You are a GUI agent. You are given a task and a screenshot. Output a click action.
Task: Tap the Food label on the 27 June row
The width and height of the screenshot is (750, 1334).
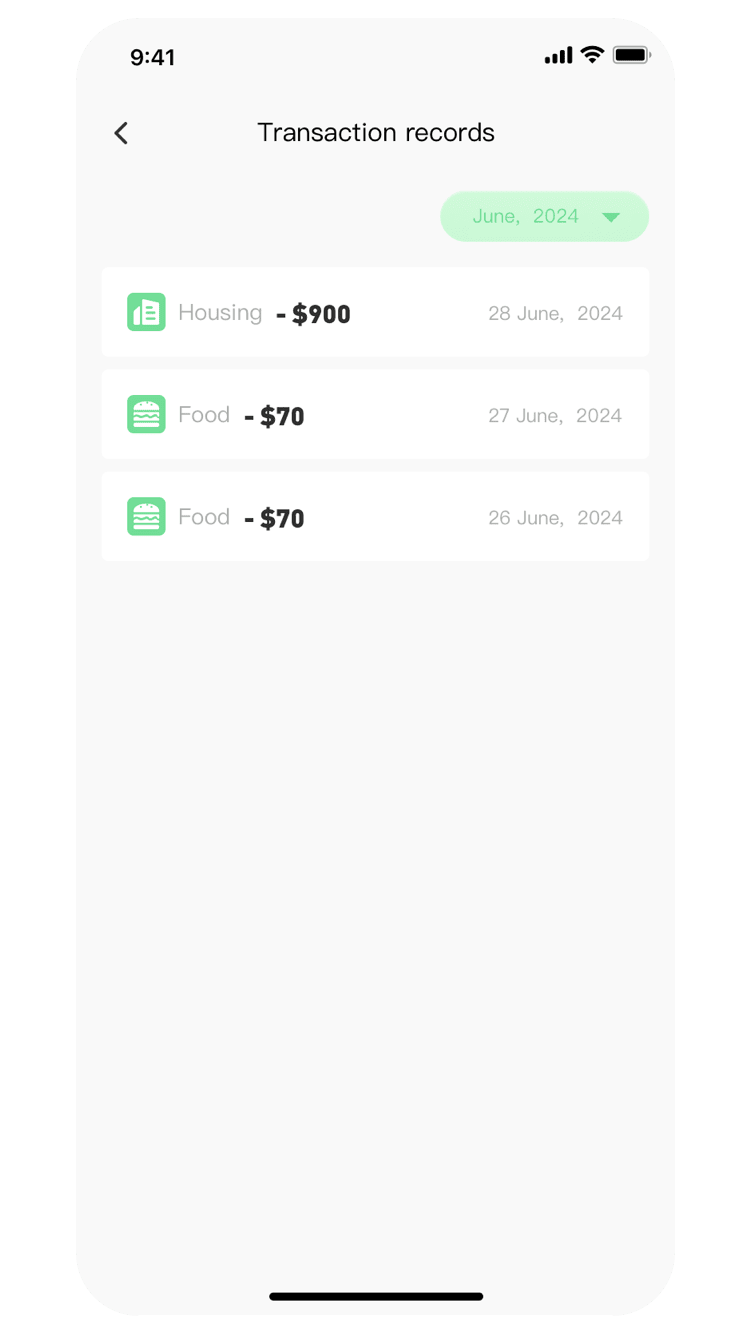[204, 414]
